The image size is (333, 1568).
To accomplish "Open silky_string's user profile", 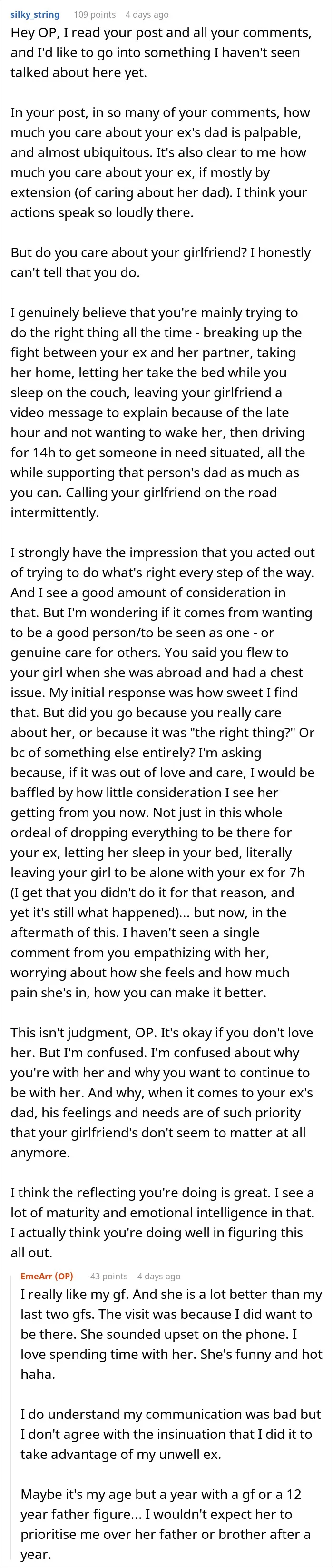I will (x=35, y=15).
